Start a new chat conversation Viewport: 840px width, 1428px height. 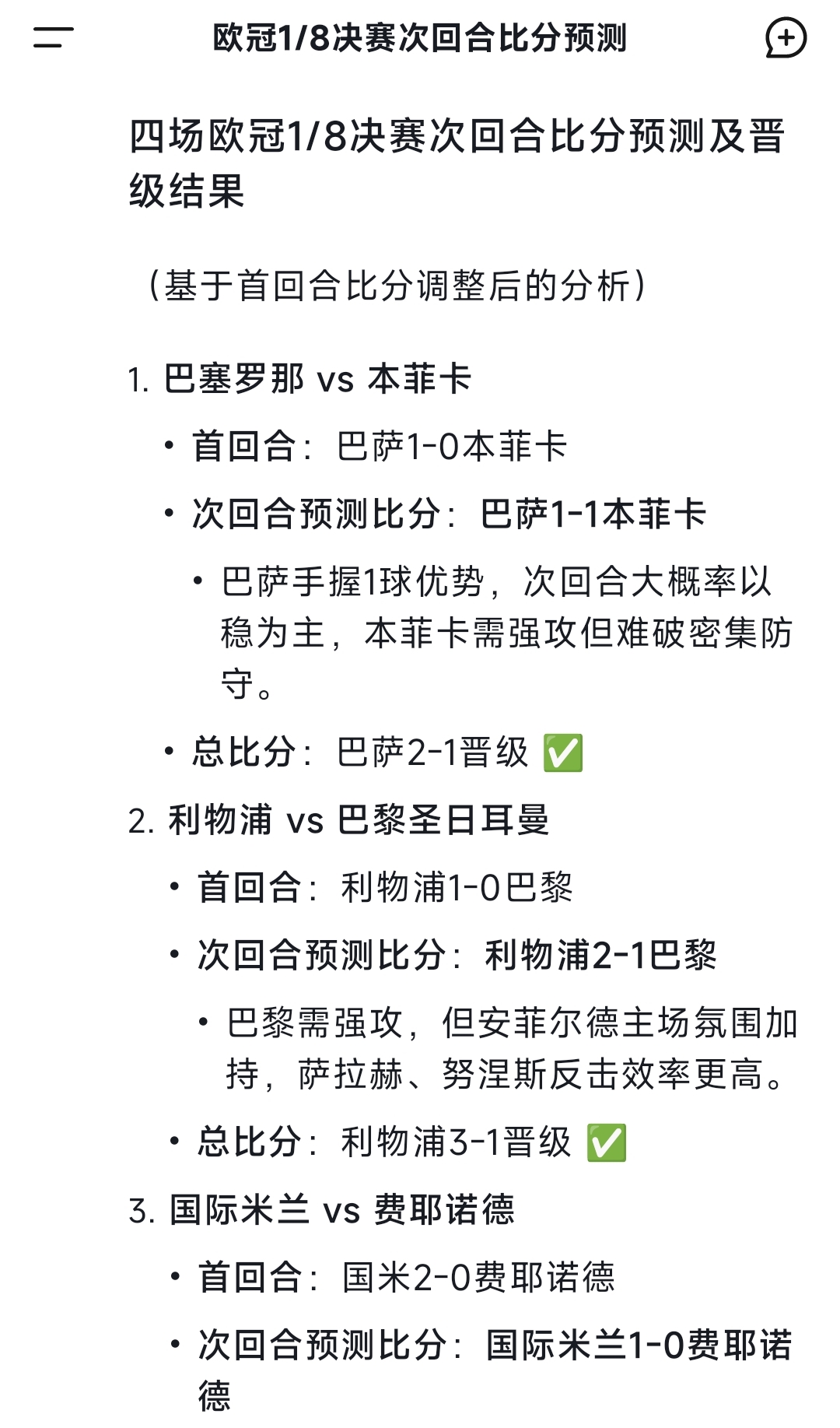(x=786, y=37)
